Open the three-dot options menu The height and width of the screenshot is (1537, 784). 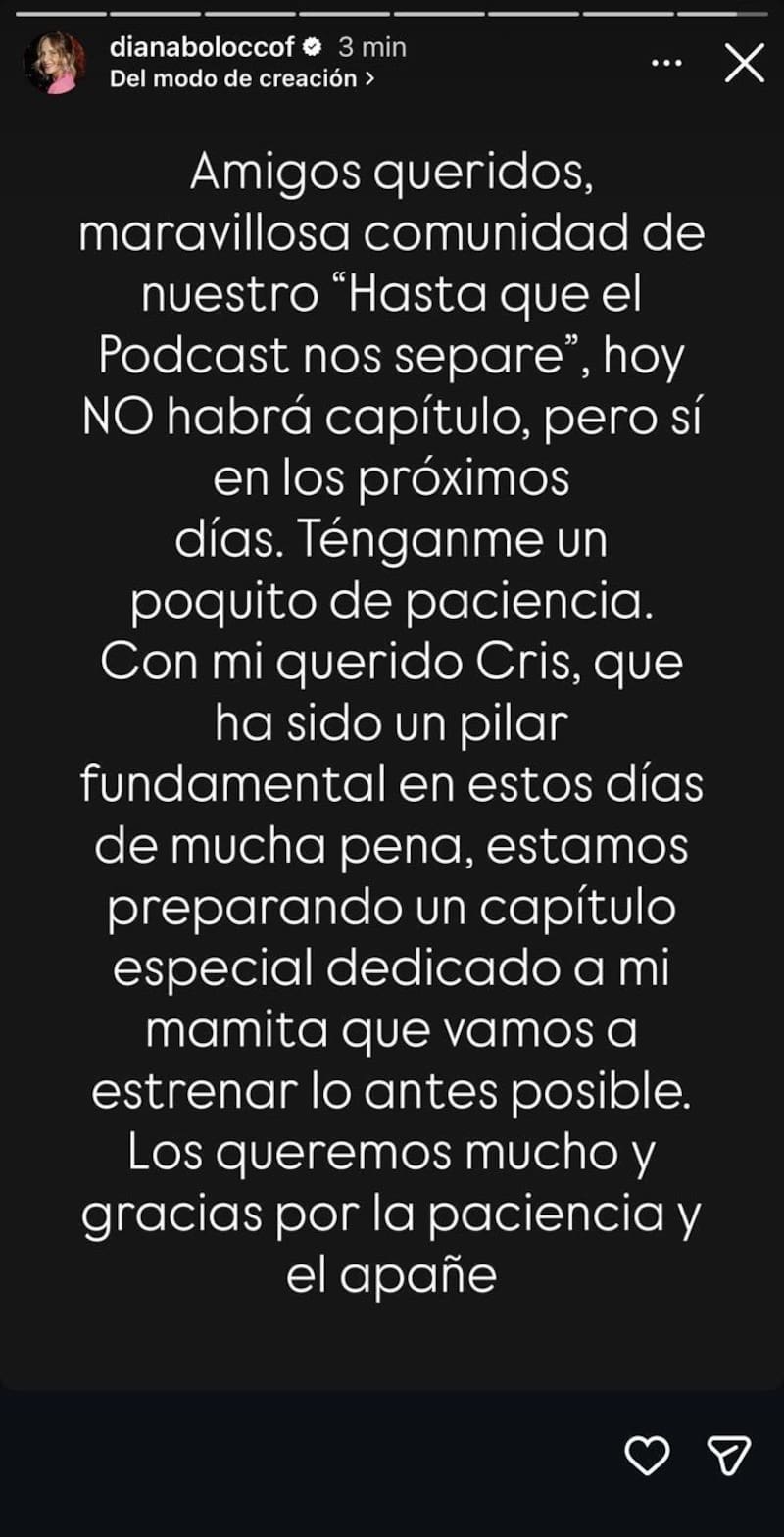pyautogui.click(x=666, y=63)
